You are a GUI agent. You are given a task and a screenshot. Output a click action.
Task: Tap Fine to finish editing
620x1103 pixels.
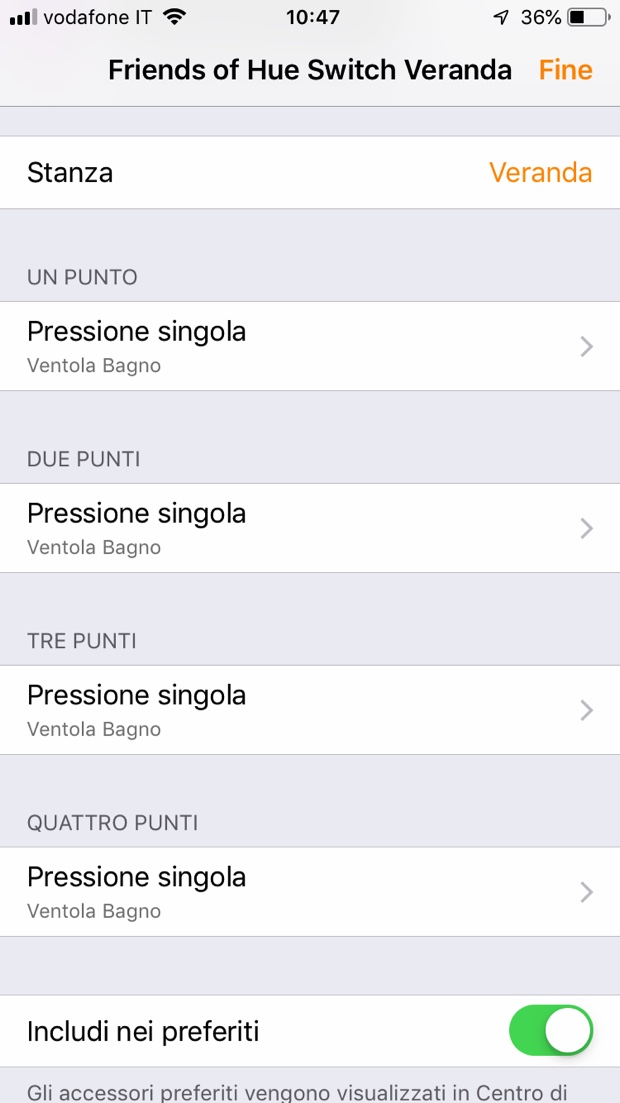click(565, 70)
